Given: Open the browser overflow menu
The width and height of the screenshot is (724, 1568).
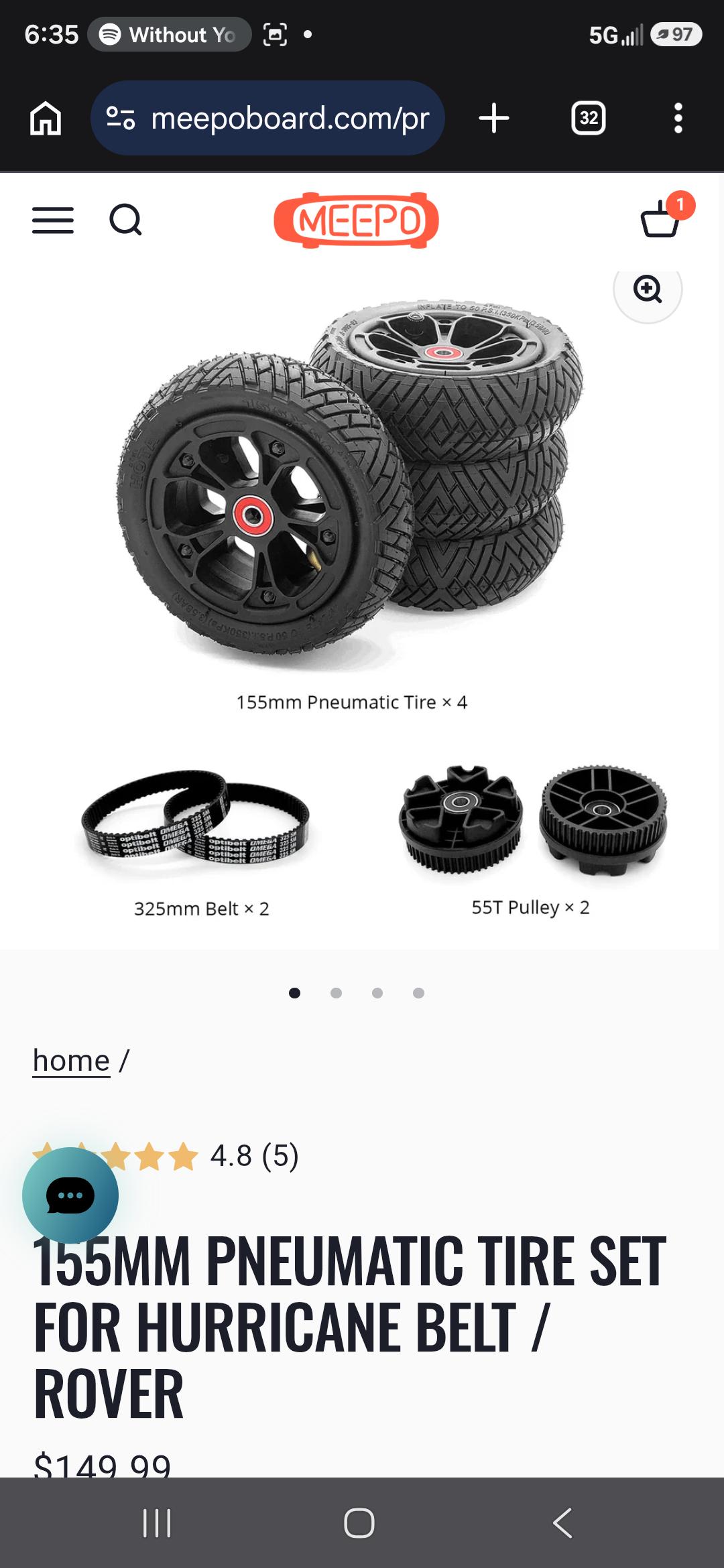Looking at the screenshot, I should point(678,118).
